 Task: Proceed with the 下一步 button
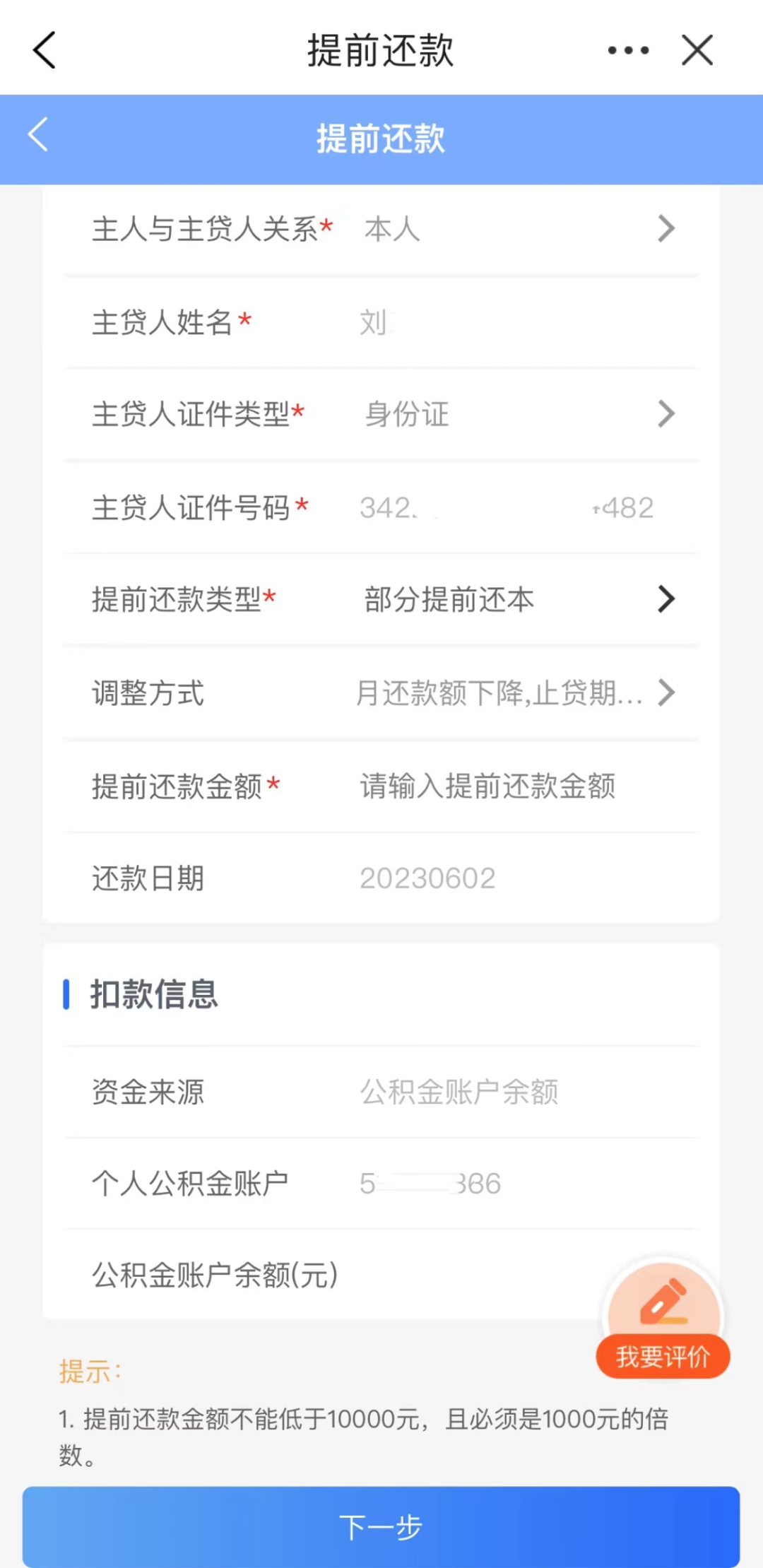[381, 1526]
